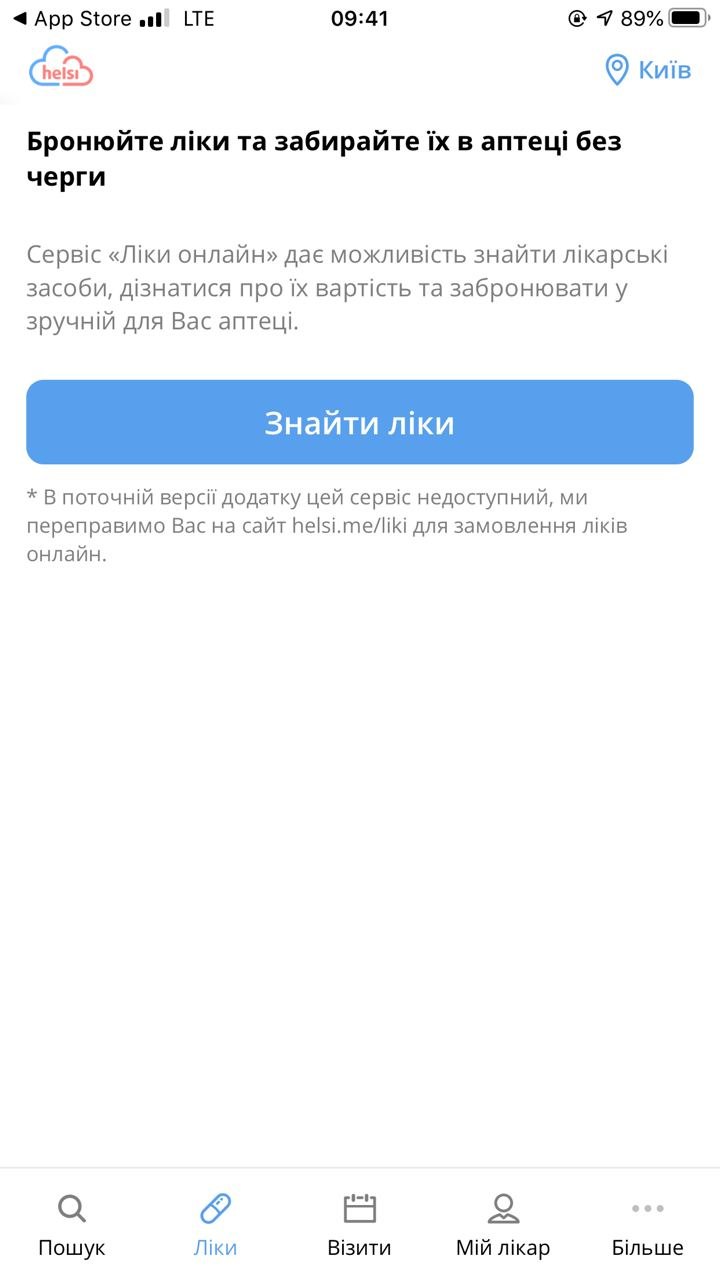This screenshot has height=1280, width=720.
Task: Go to the Мій лікар tab
Action: [503, 1225]
